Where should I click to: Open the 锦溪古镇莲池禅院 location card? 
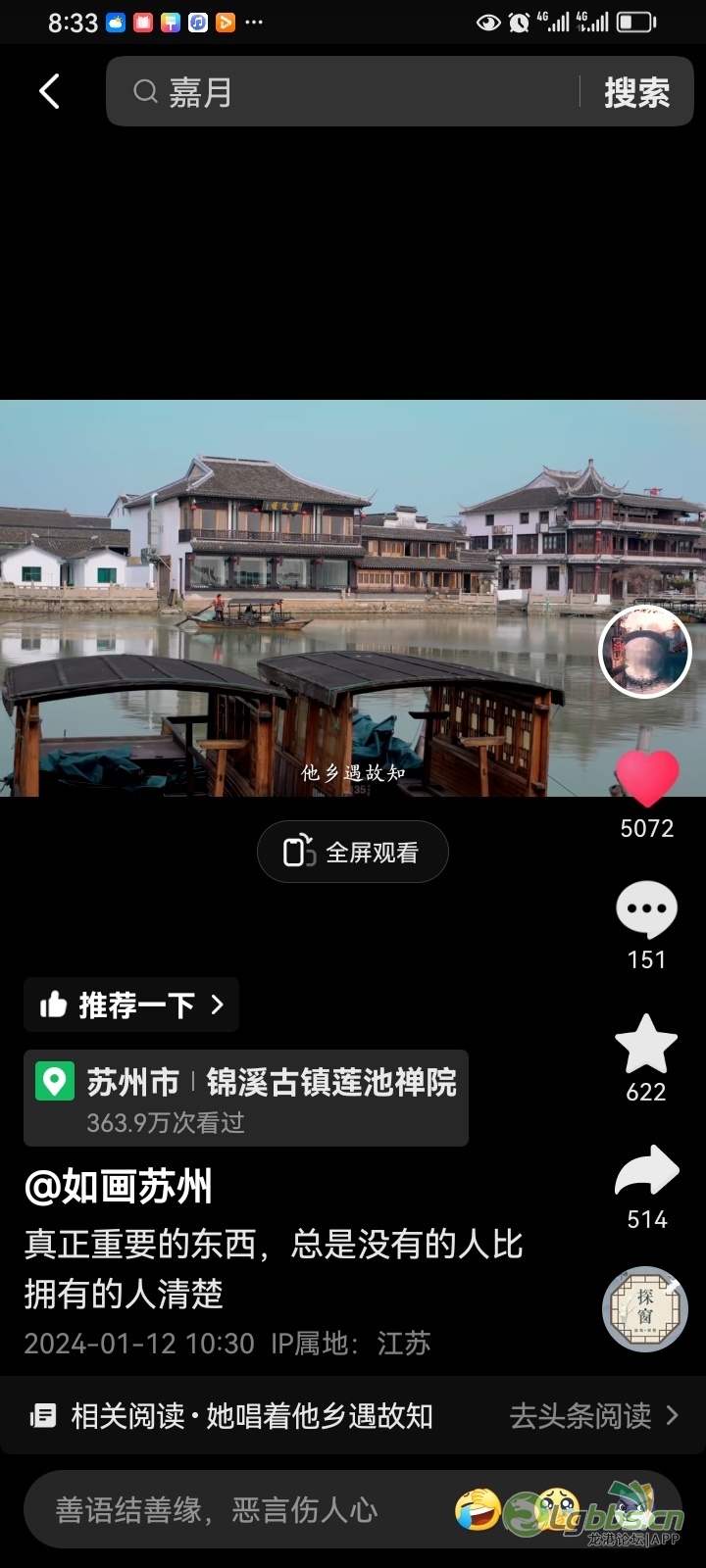tap(246, 1099)
